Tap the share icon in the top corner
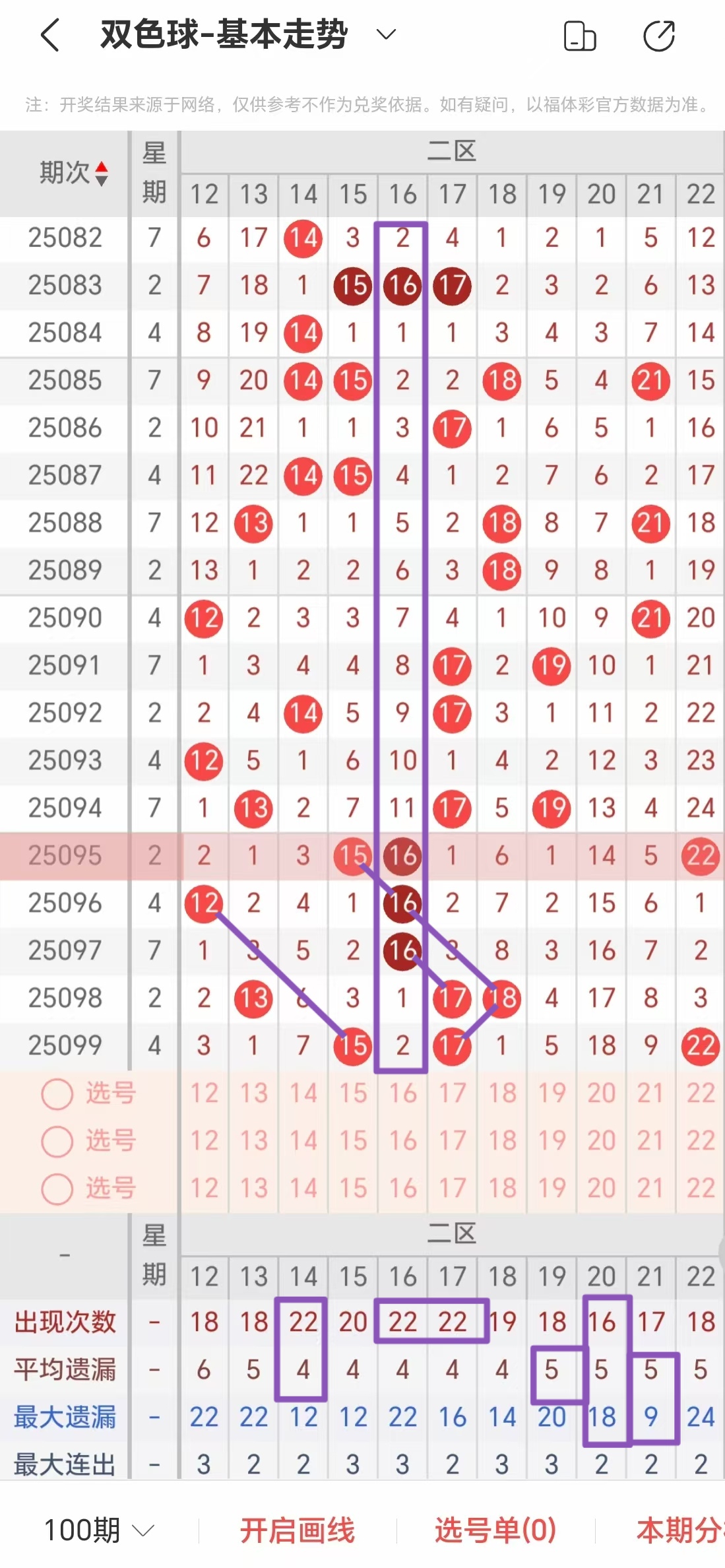 point(659,35)
